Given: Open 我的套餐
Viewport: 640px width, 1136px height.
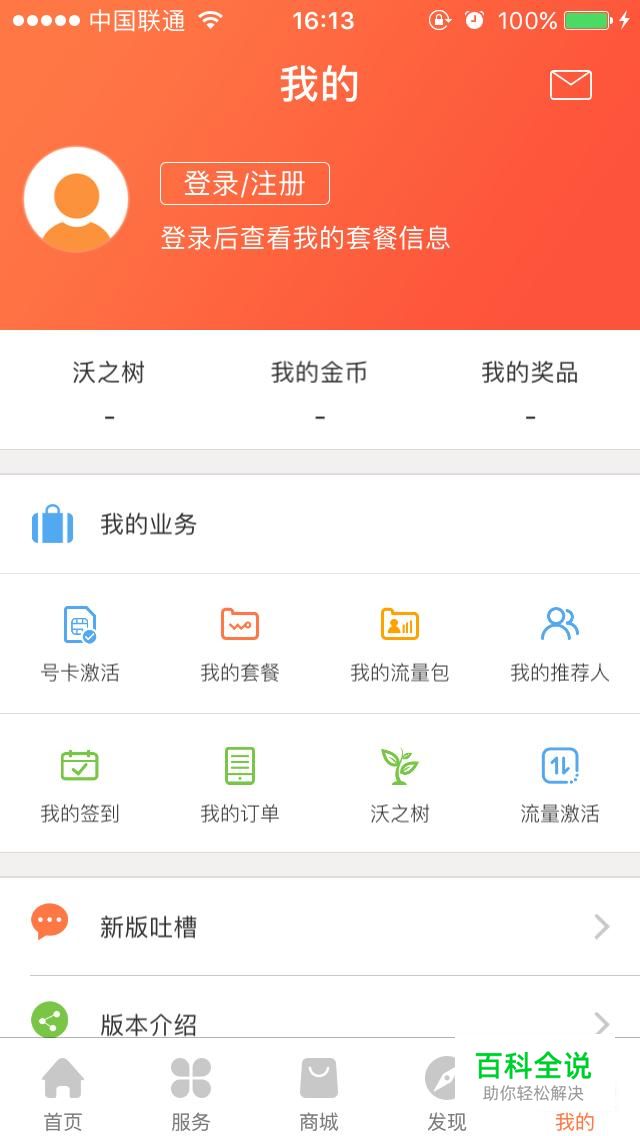Looking at the screenshot, I should coord(240,644).
